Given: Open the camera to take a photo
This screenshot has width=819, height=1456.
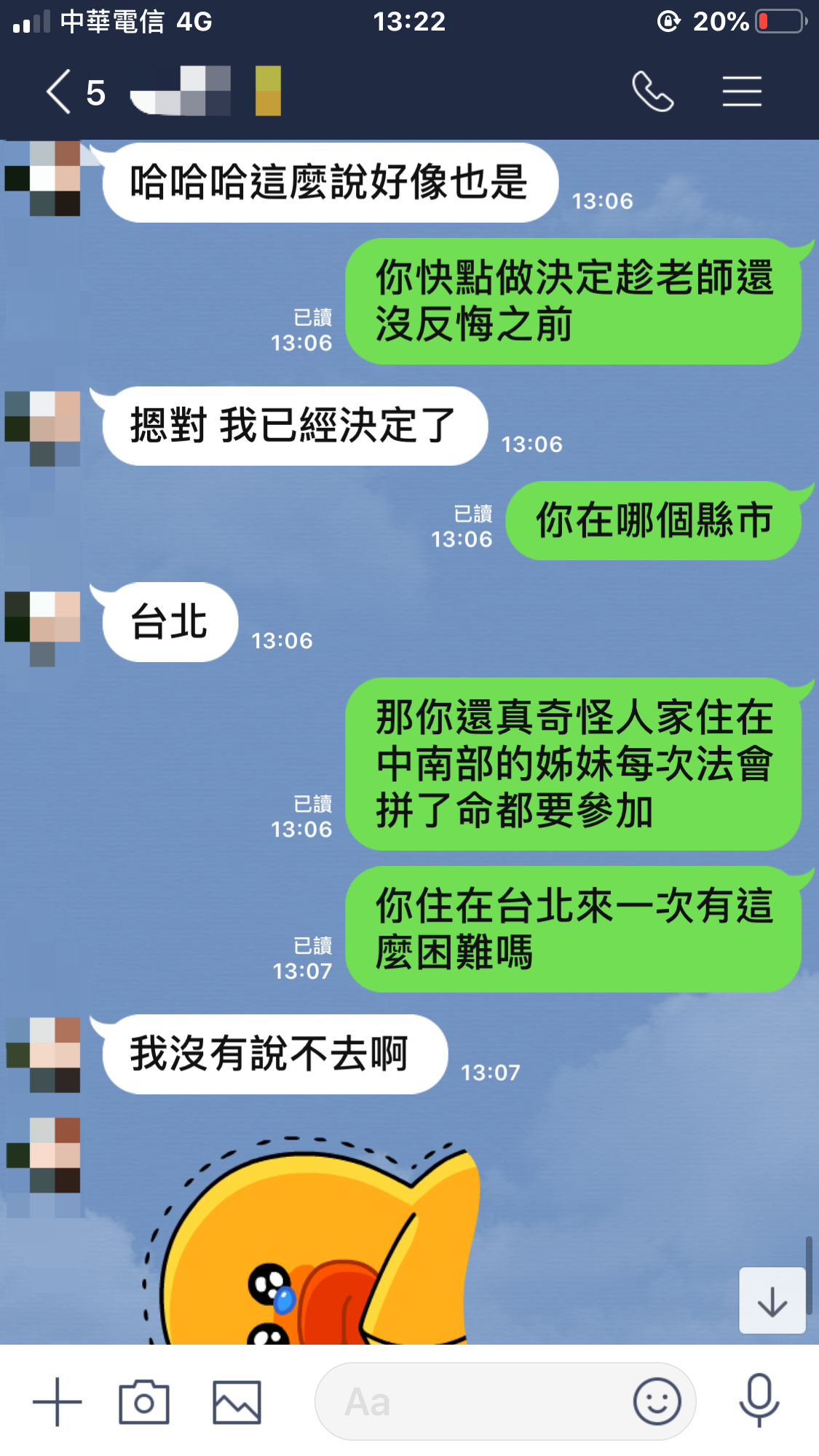Looking at the screenshot, I should 144,1401.
